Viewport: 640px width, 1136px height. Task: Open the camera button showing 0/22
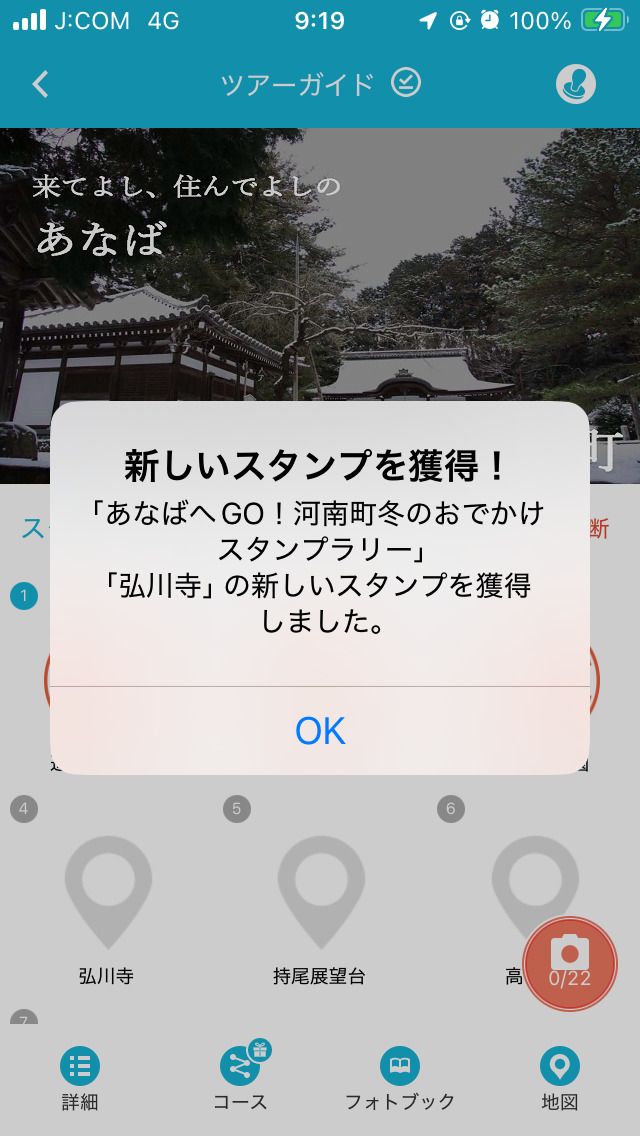pos(570,962)
